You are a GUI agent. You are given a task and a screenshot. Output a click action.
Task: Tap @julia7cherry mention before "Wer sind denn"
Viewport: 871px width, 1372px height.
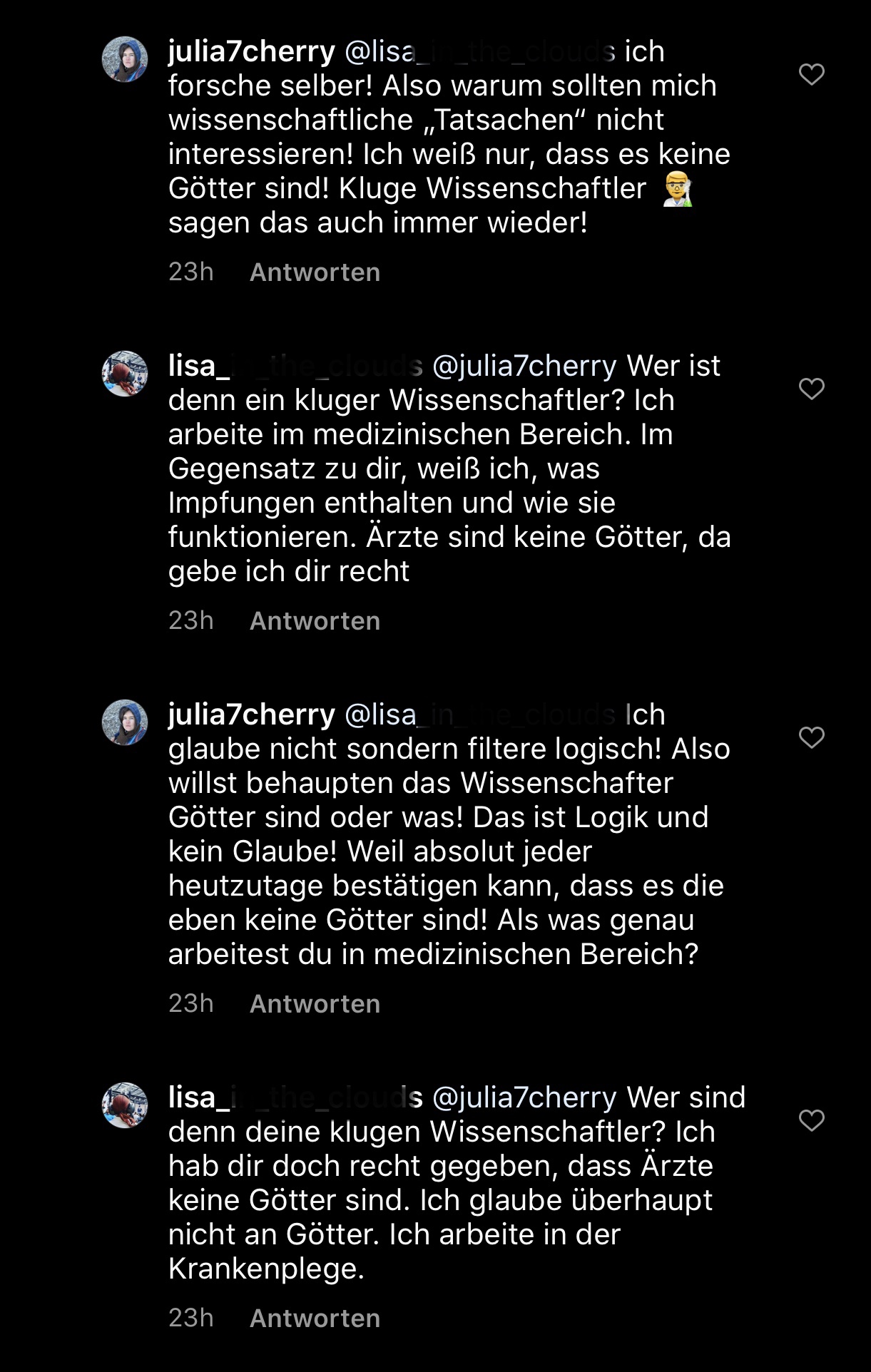524,1098
